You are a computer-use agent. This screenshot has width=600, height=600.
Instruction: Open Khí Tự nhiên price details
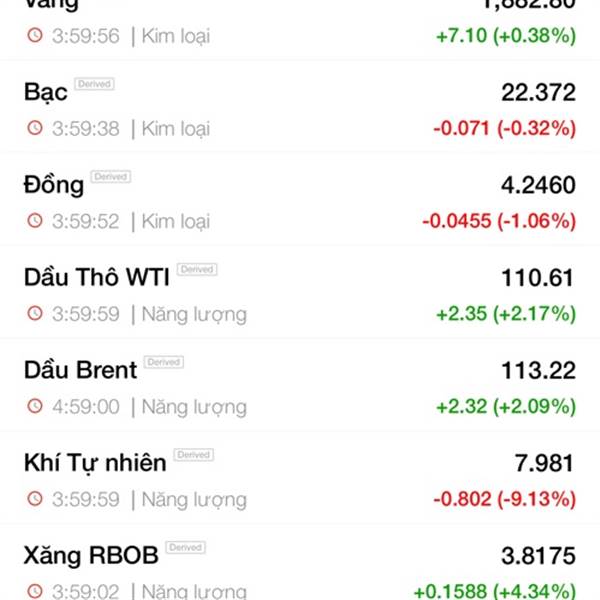pos(300,479)
